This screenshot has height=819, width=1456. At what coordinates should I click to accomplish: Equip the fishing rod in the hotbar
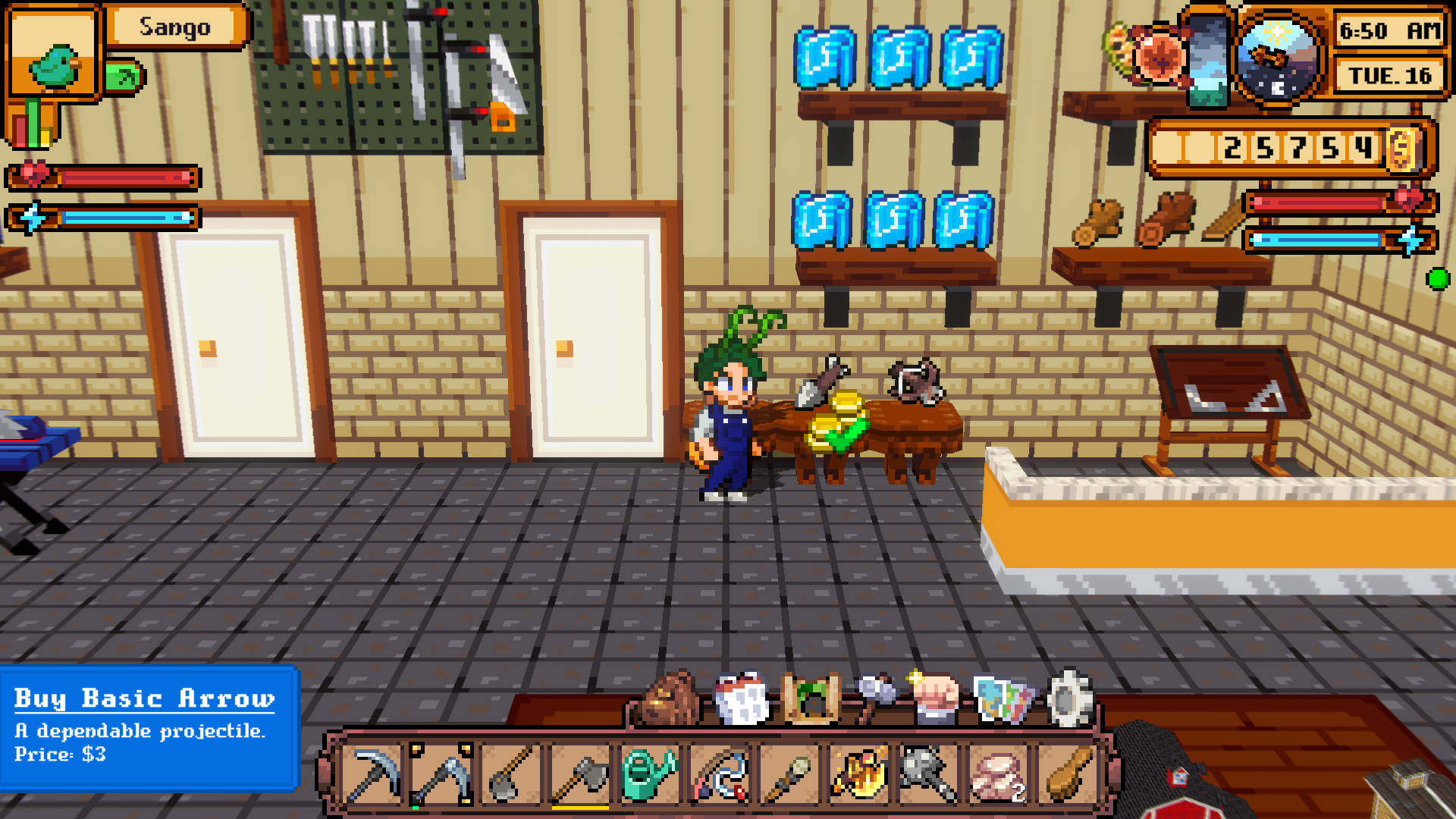(x=719, y=773)
